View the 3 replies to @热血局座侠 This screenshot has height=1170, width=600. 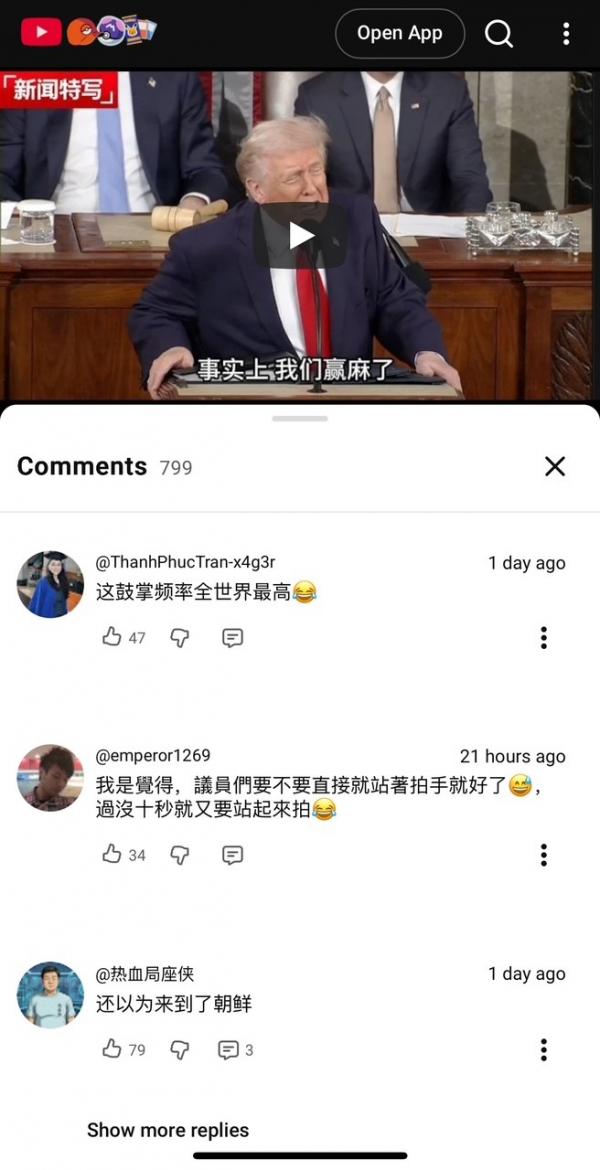tap(235, 1049)
